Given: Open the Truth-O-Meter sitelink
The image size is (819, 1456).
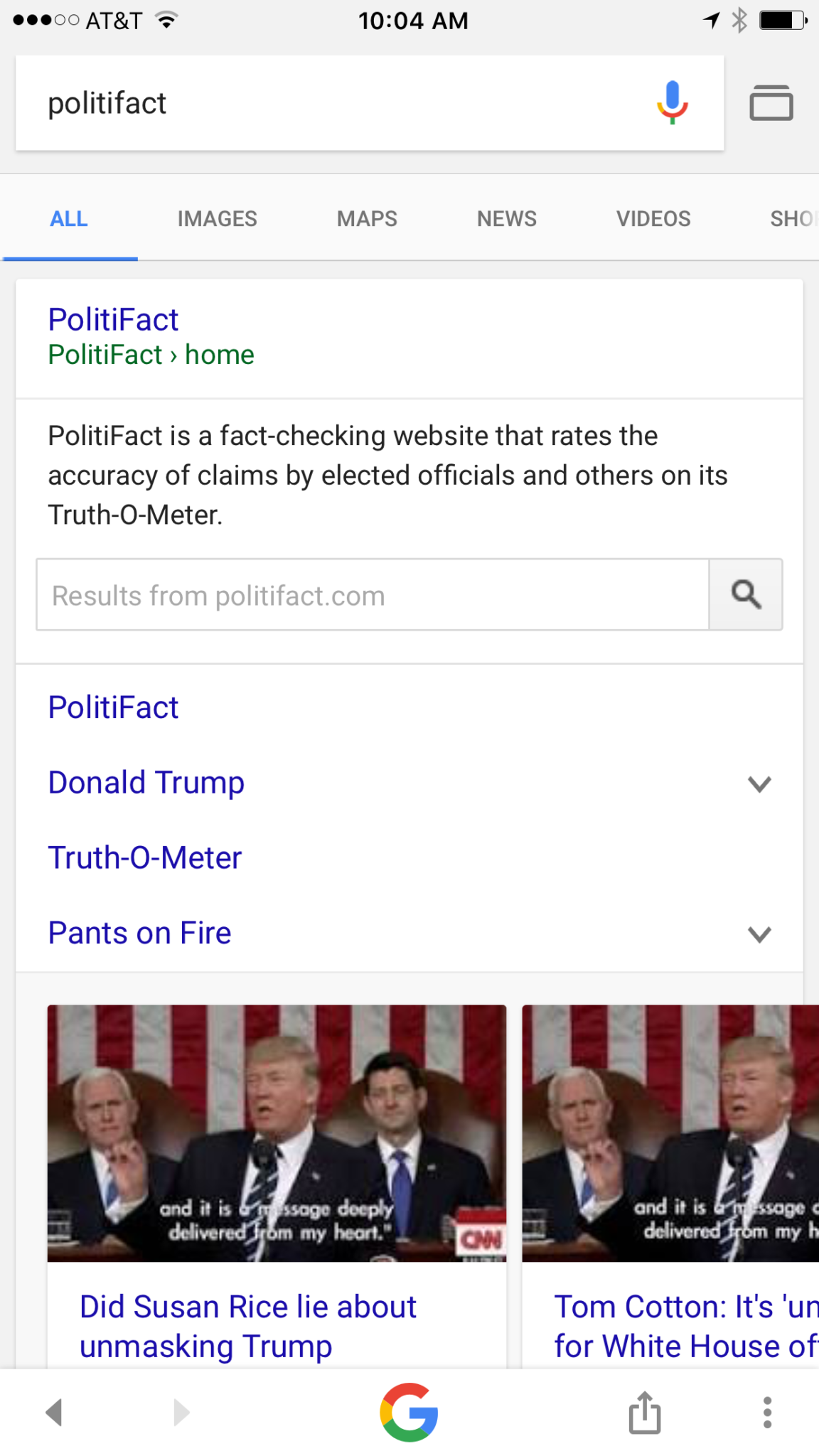Looking at the screenshot, I should point(145,857).
